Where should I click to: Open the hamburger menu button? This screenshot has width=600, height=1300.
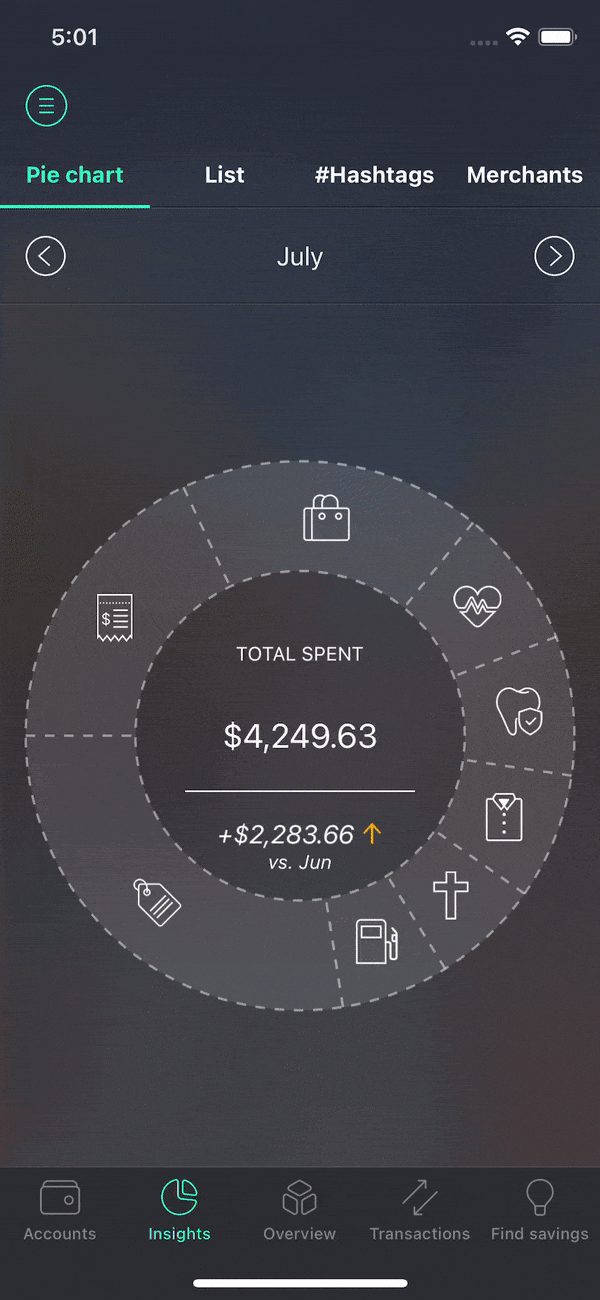pos(46,105)
